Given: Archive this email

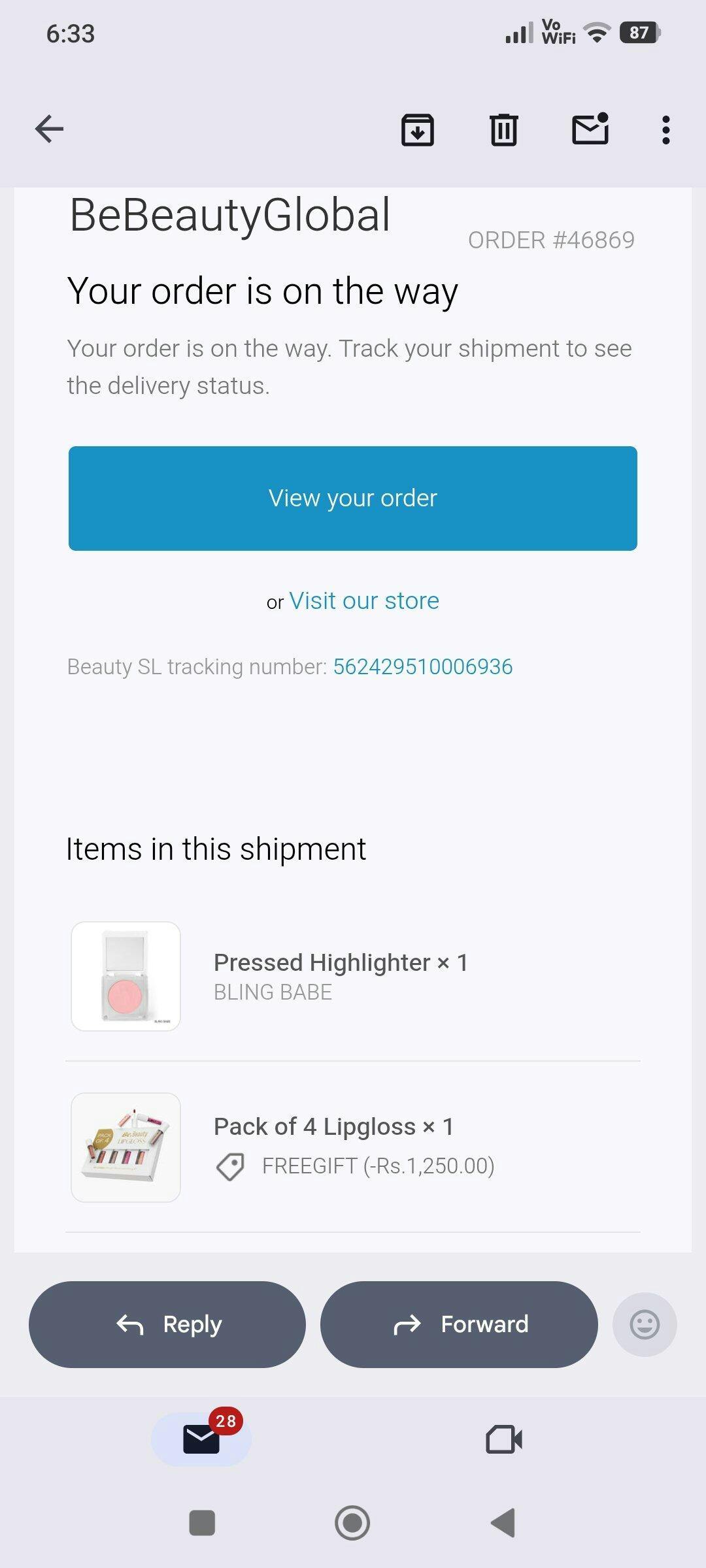Looking at the screenshot, I should [x=418, y=129].
